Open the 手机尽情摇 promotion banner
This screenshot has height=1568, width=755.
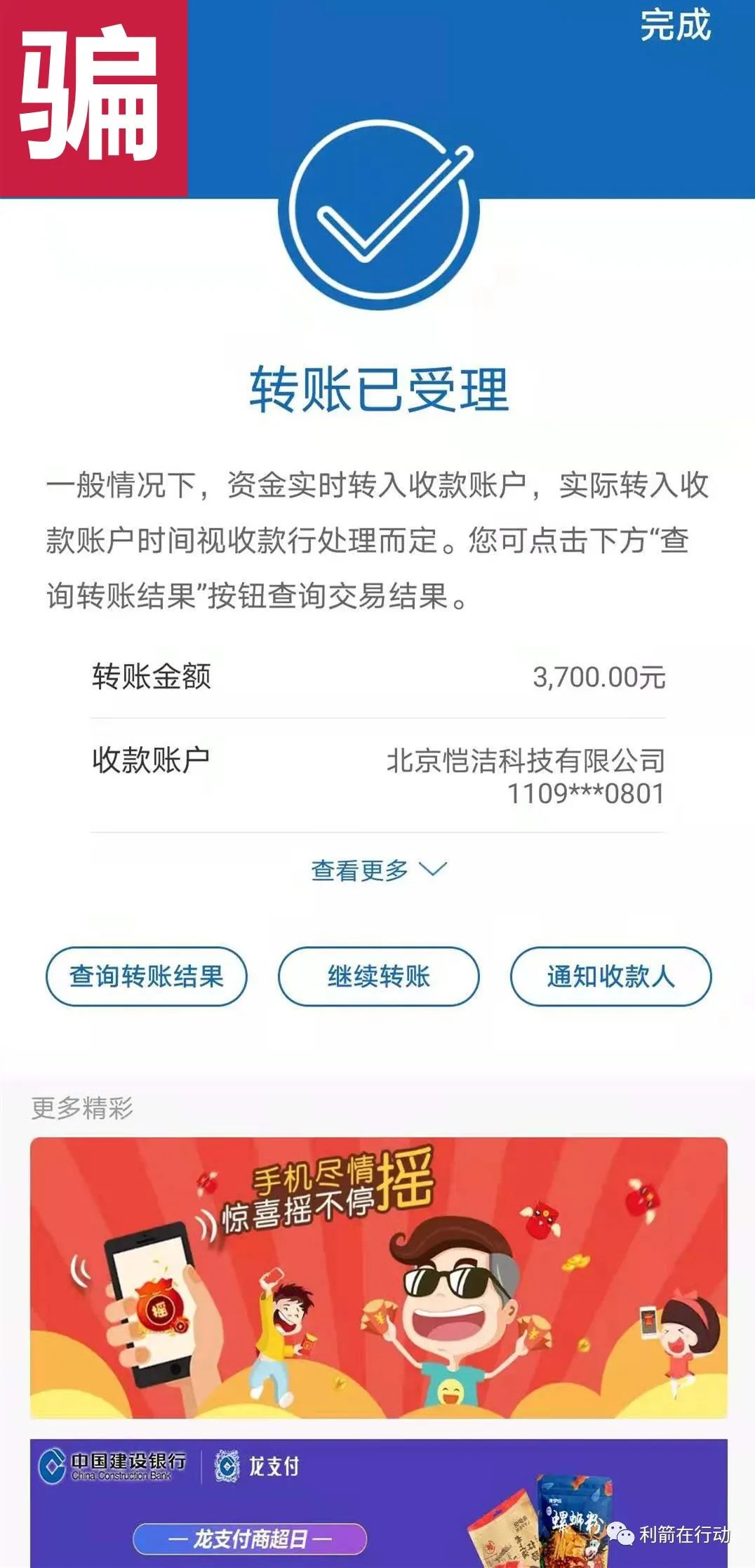point(378,1277)
